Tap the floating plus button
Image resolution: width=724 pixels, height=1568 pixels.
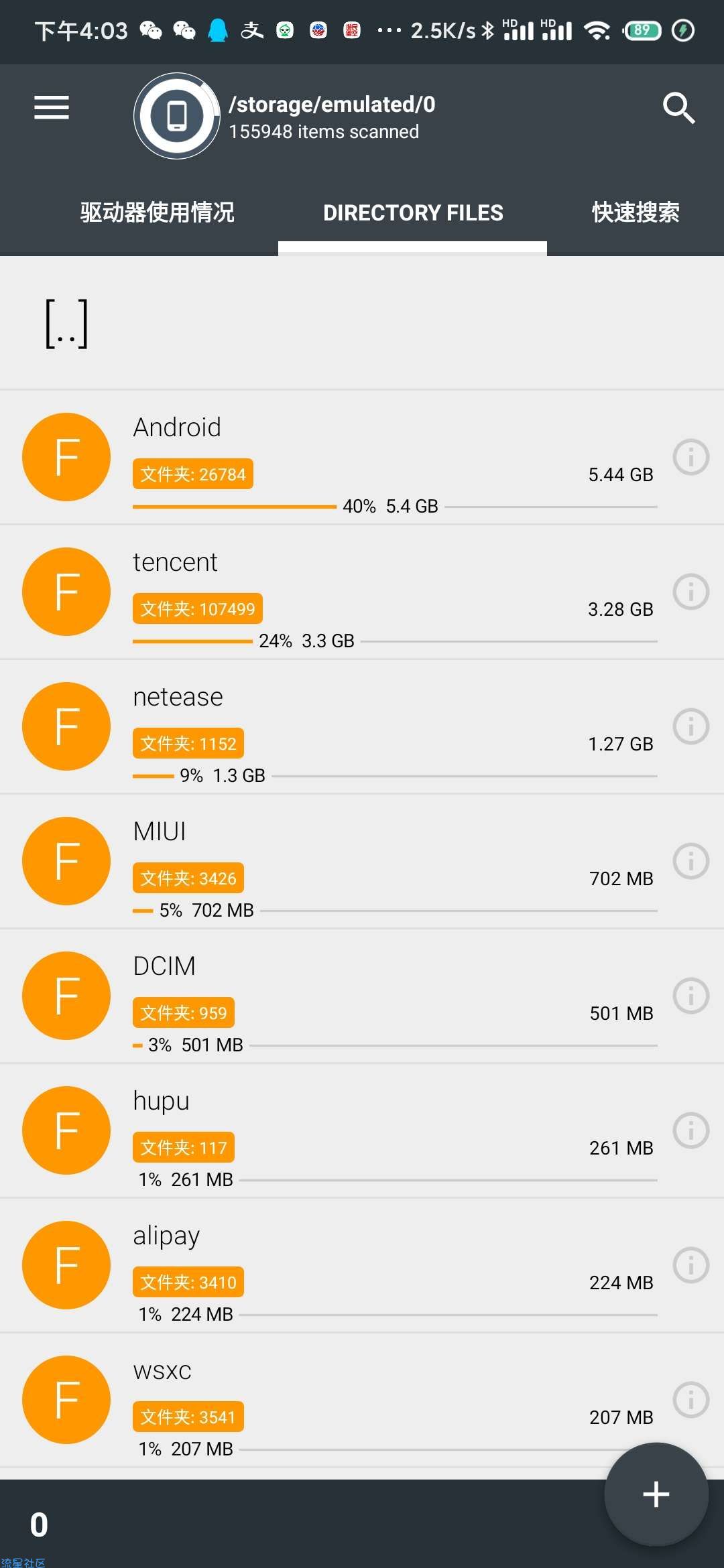(x=656, y=1494)
